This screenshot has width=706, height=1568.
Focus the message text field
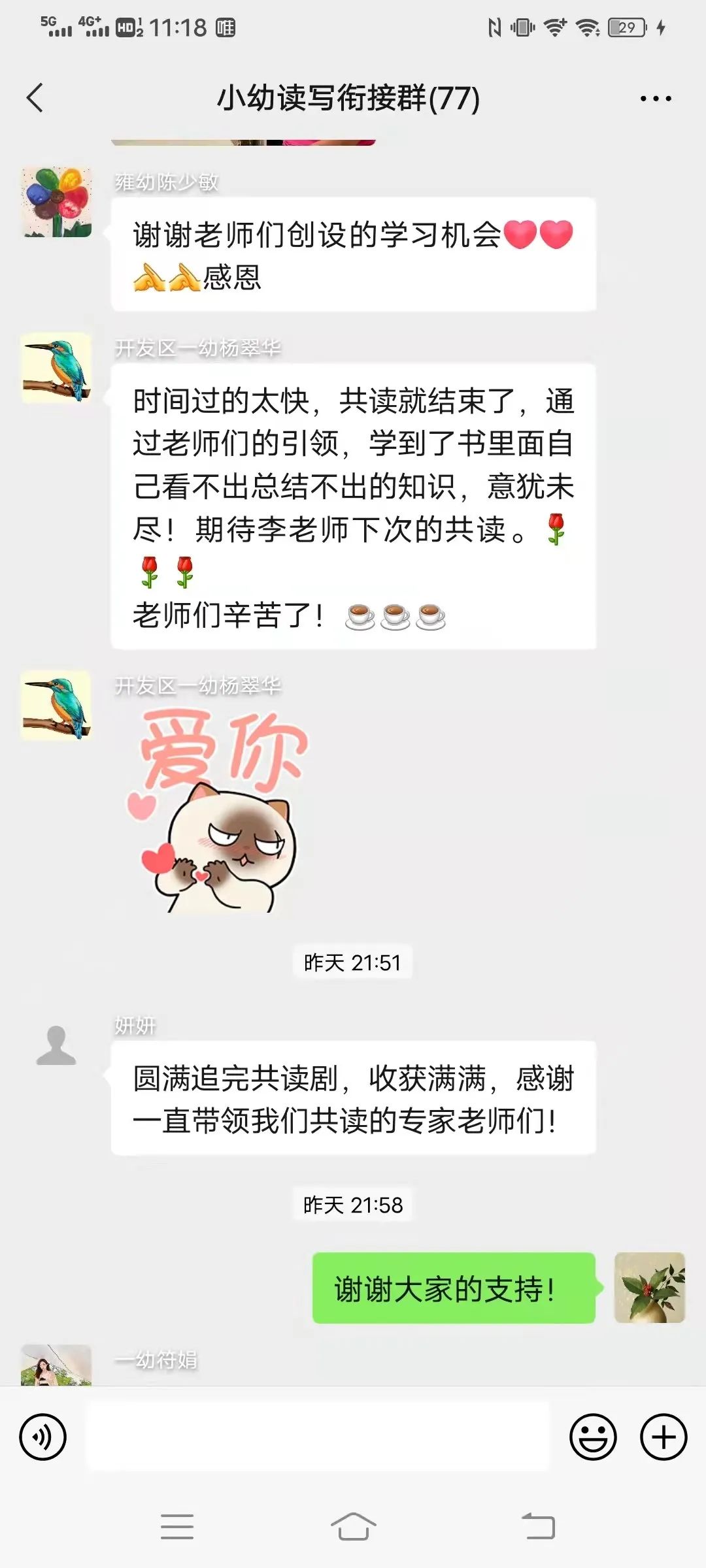(x=318, y=1437)
